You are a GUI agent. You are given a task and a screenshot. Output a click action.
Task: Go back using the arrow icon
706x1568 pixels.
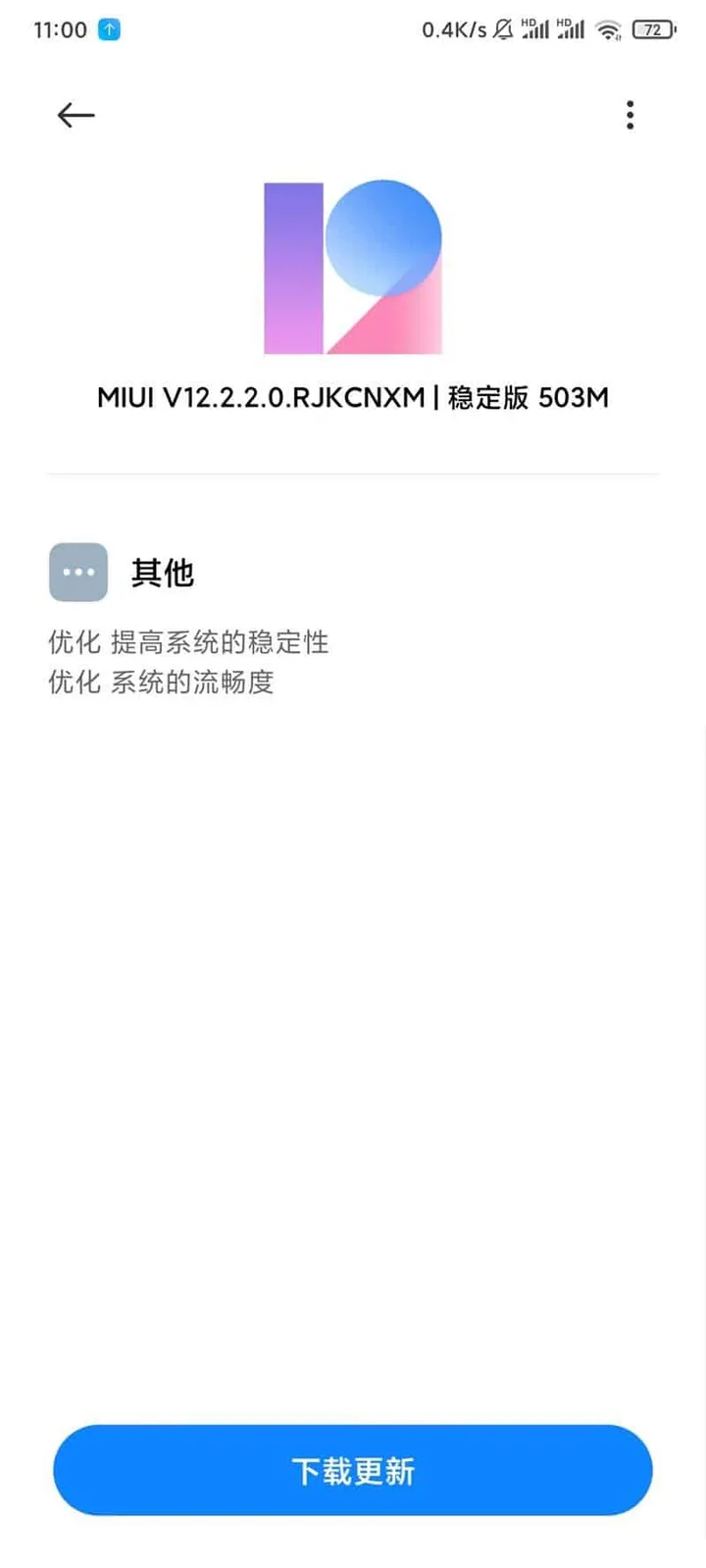(x=76, y=116)
